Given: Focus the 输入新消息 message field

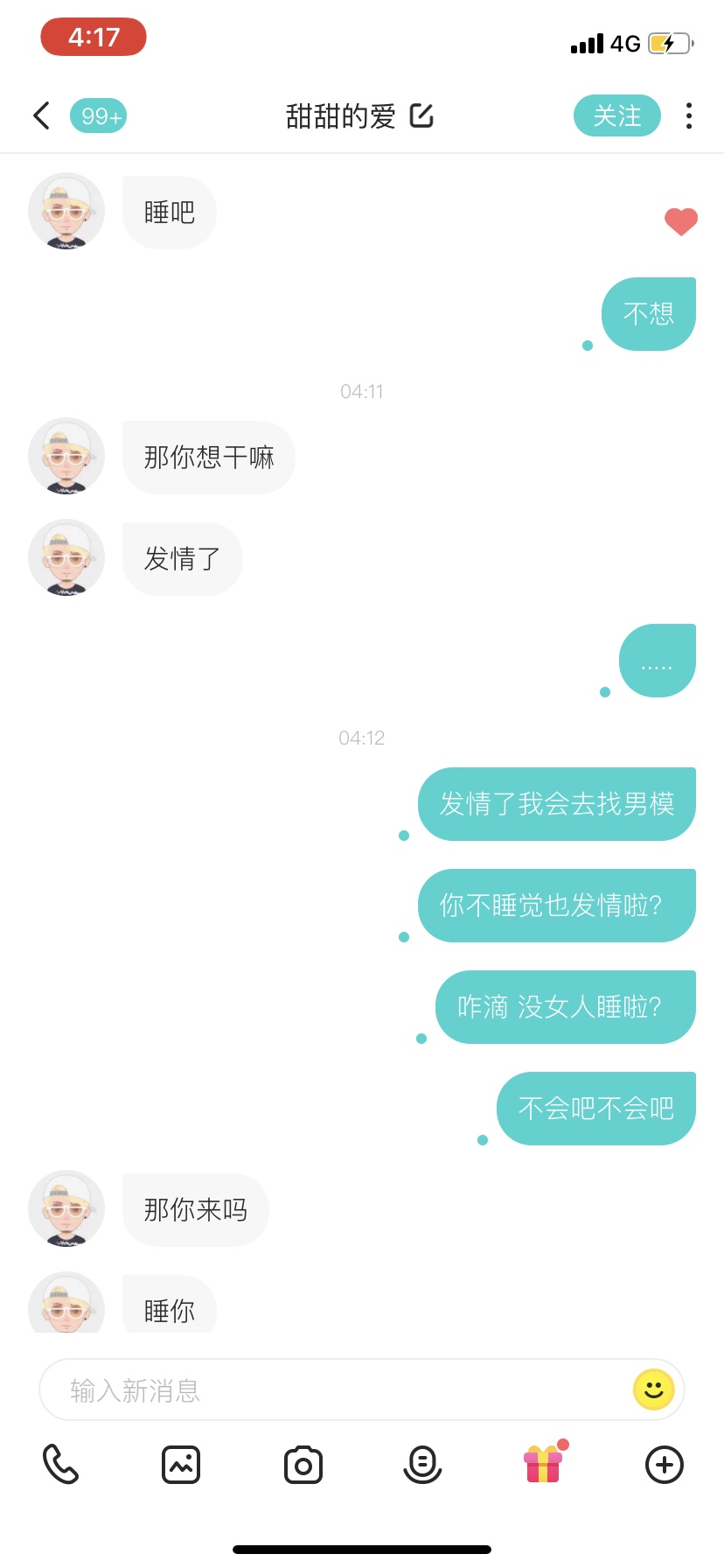Looking at the screenshot, I should pyautogui.click(x=332, y=1389).
